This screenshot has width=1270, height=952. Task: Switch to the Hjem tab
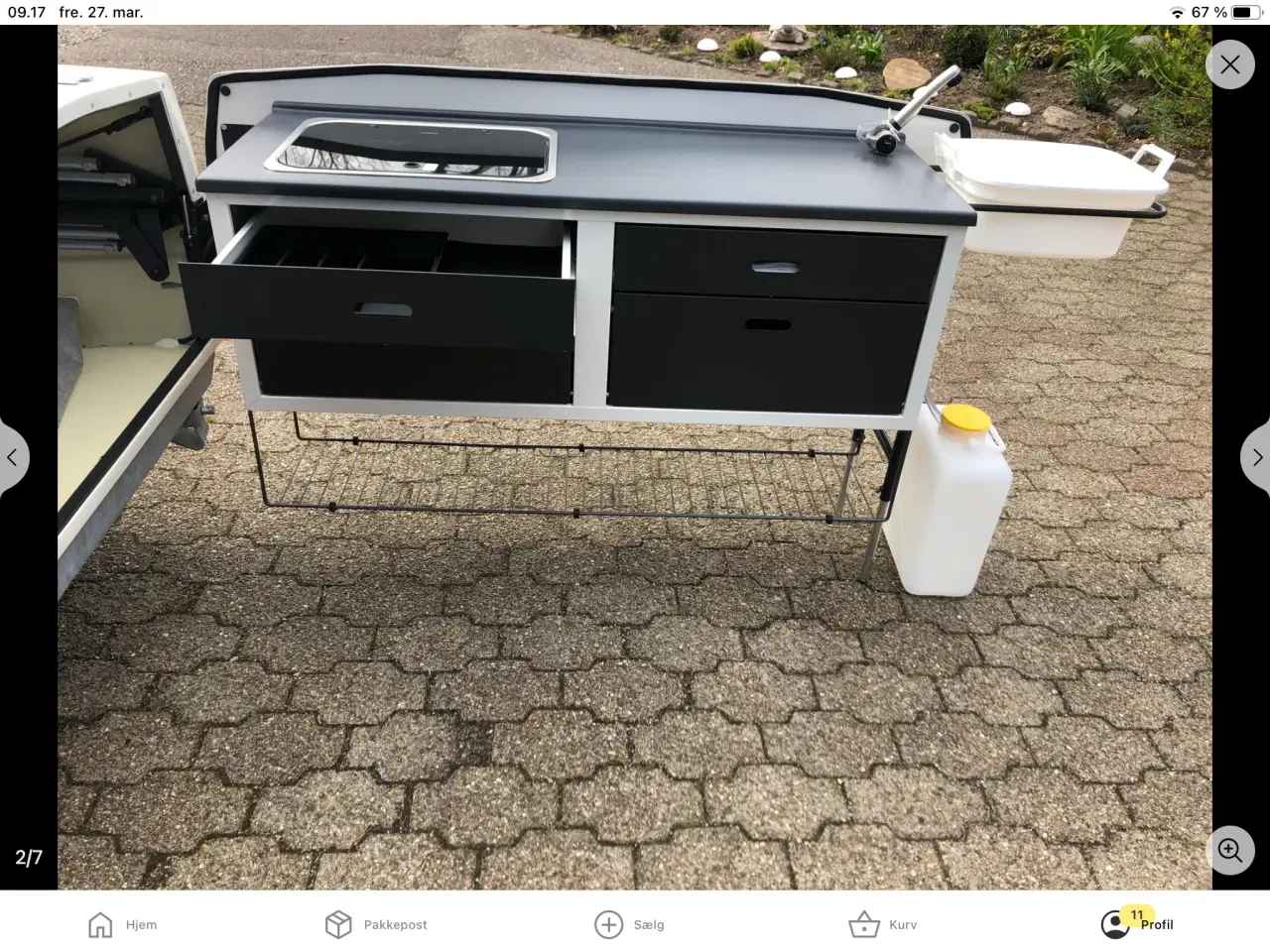coord(122,924)
